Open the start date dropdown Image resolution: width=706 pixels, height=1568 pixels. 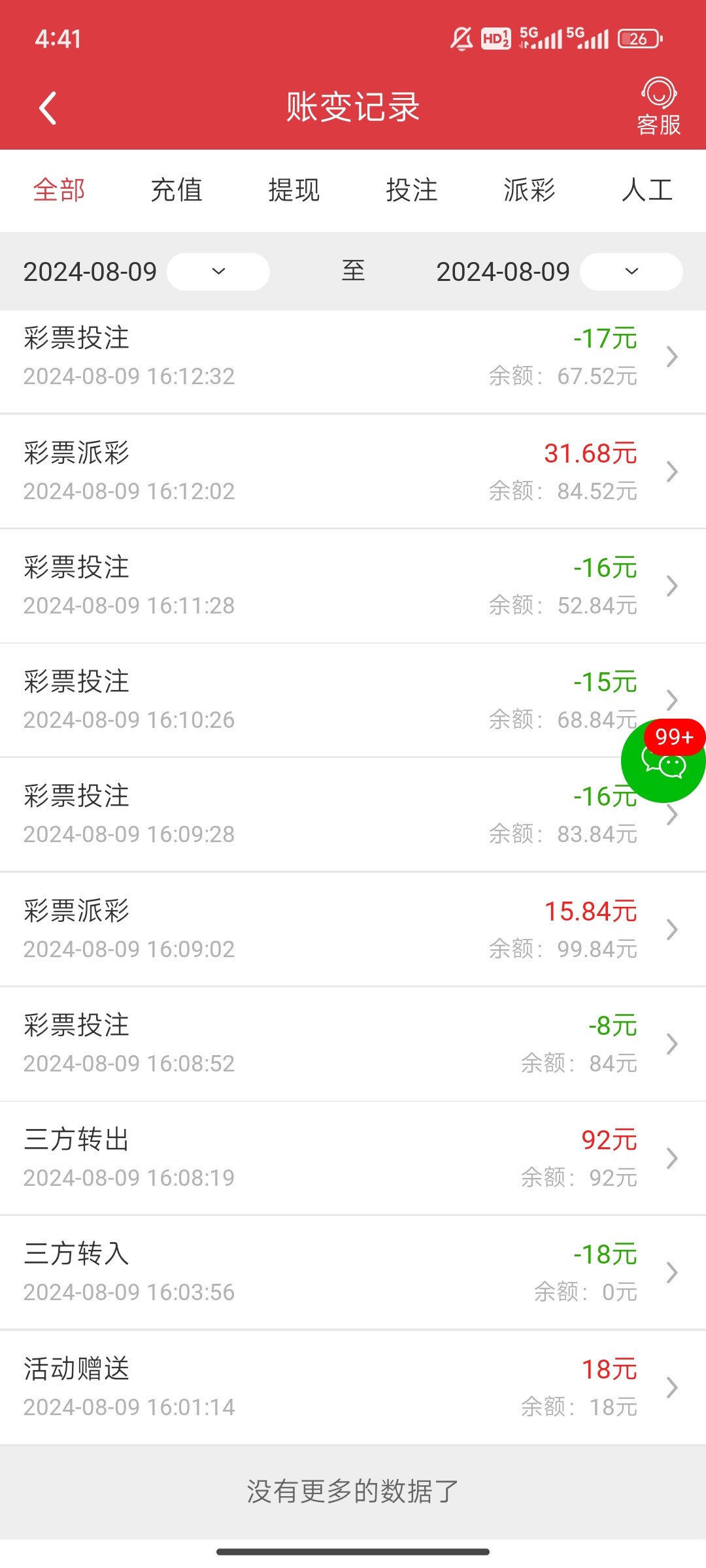point(218,271)
